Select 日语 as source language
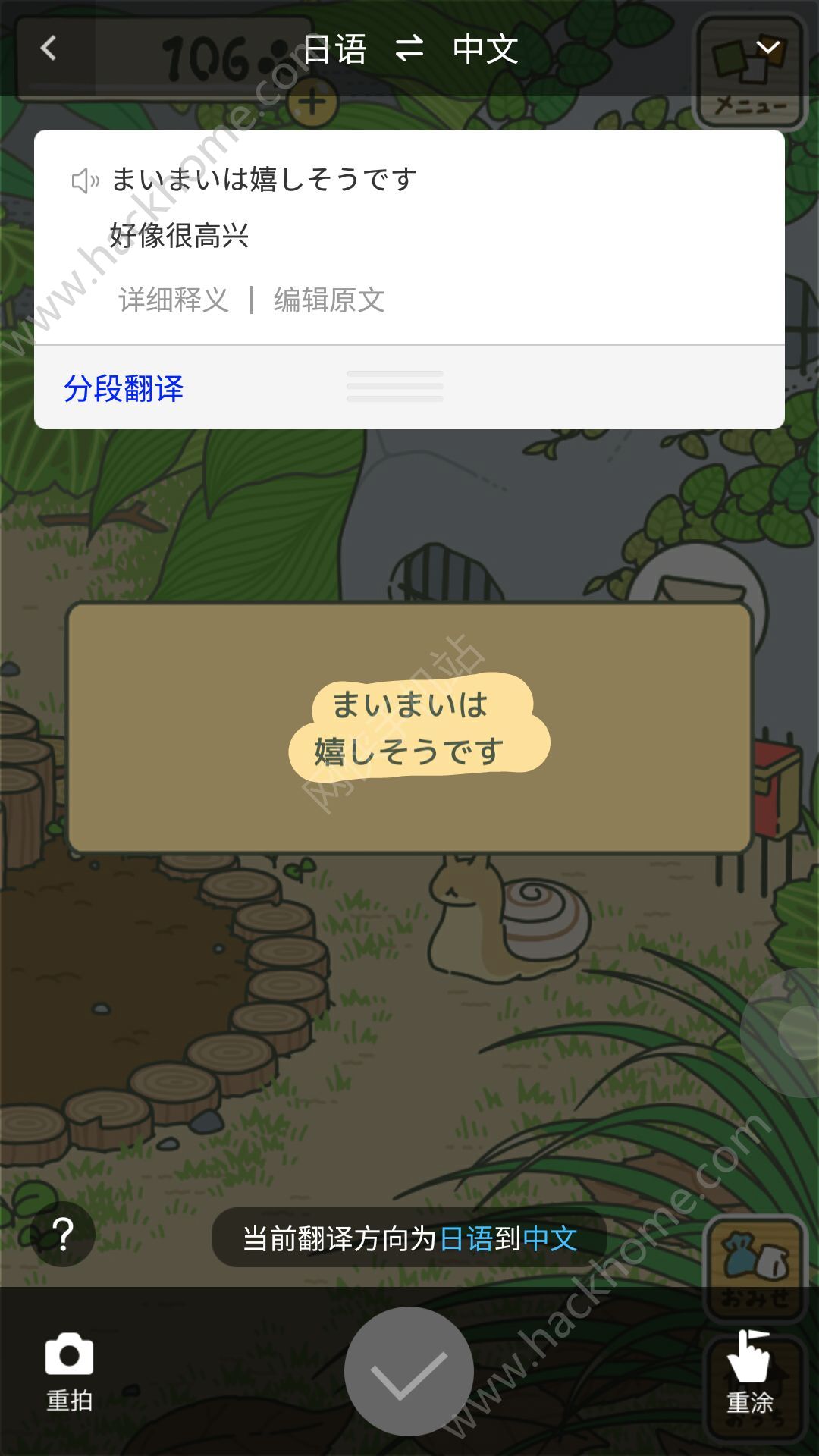819x1456 pixels. 335,49
